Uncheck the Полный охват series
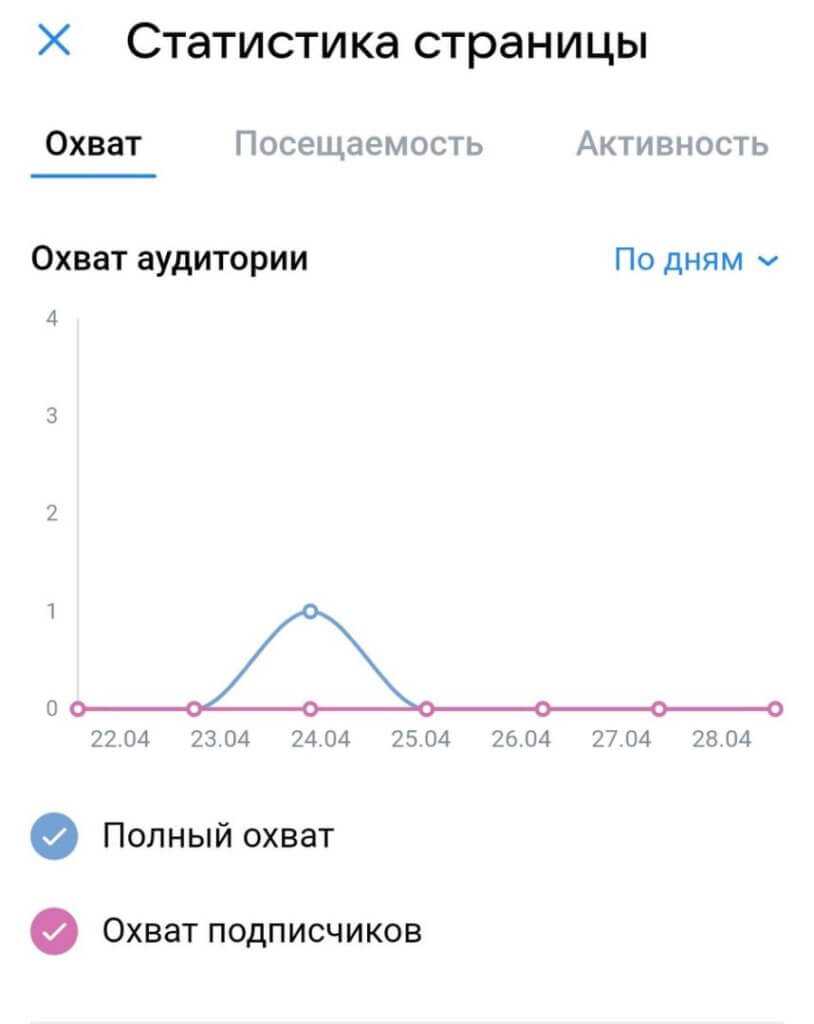814x1024 pixels. 56,836
